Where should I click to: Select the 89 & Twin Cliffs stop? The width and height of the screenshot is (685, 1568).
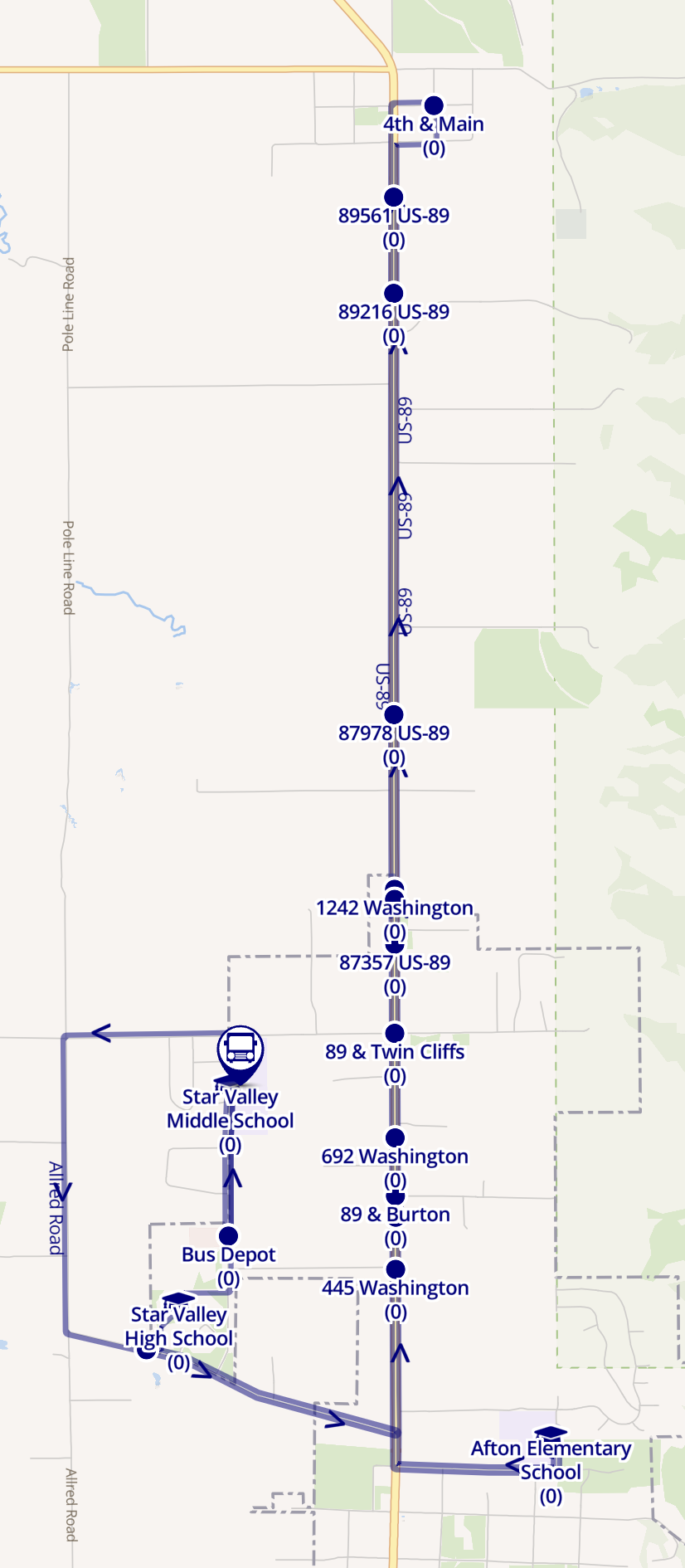[x=395, y=1033]
